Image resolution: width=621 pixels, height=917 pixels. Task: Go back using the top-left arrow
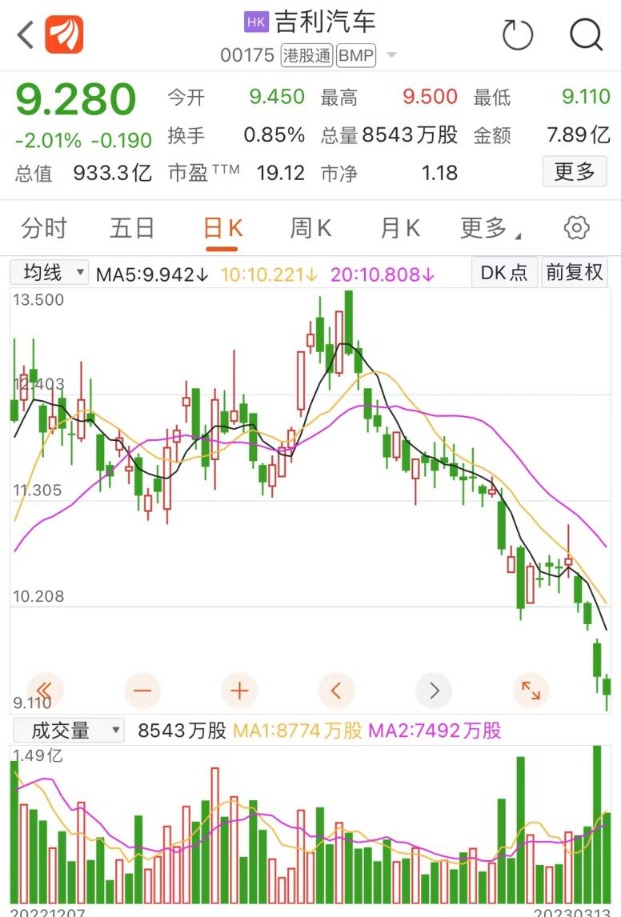25,35
